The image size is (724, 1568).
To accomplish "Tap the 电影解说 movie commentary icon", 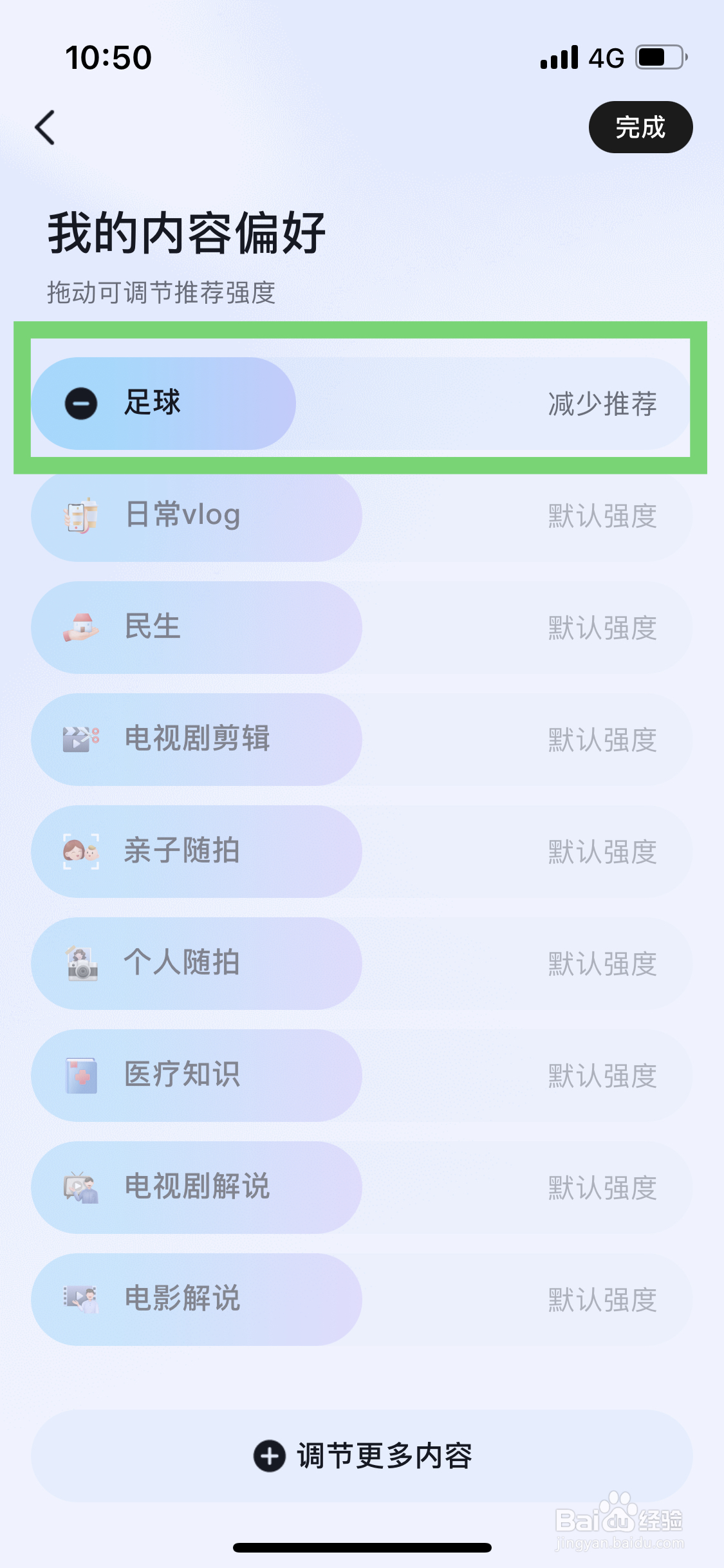I will click(80, 1300).
